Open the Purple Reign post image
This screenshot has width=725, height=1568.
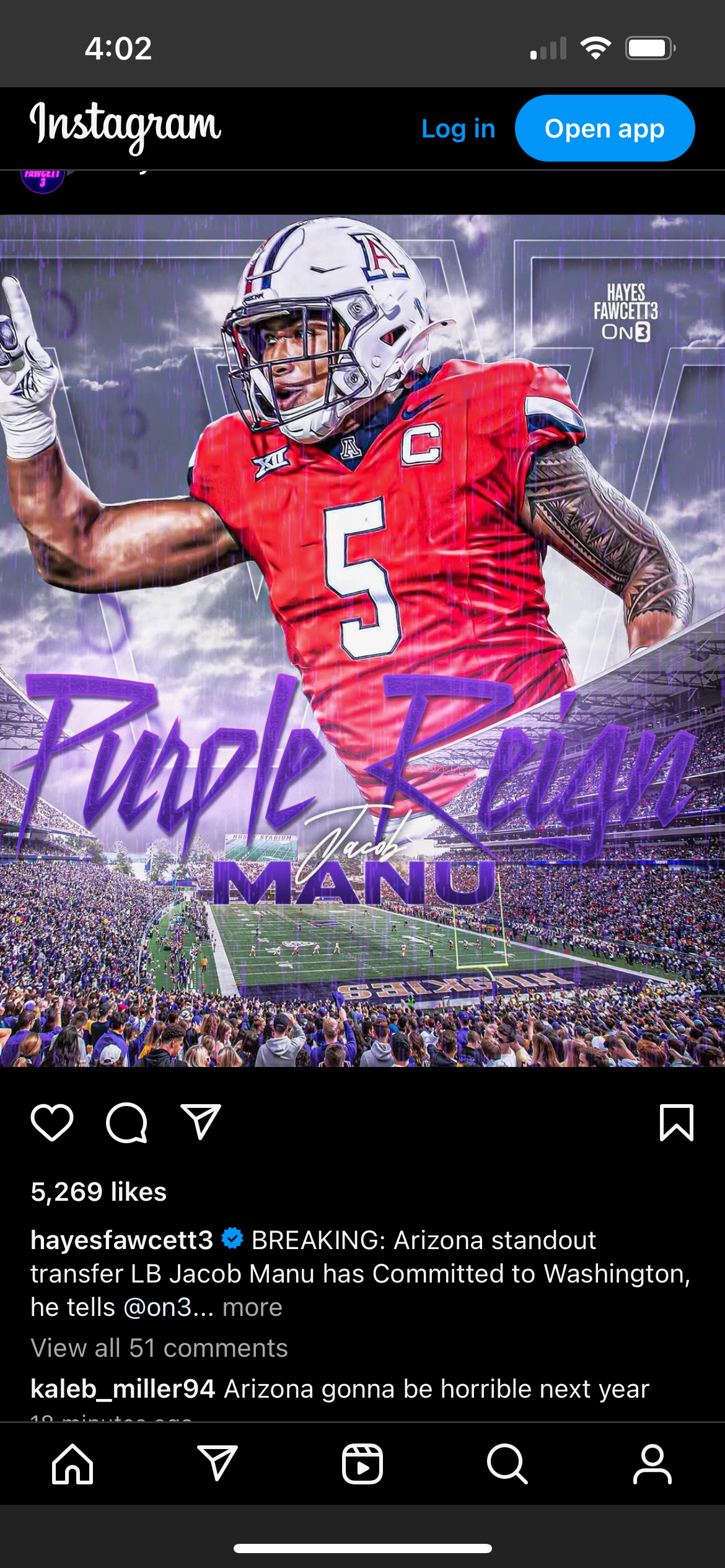[362, 641]
